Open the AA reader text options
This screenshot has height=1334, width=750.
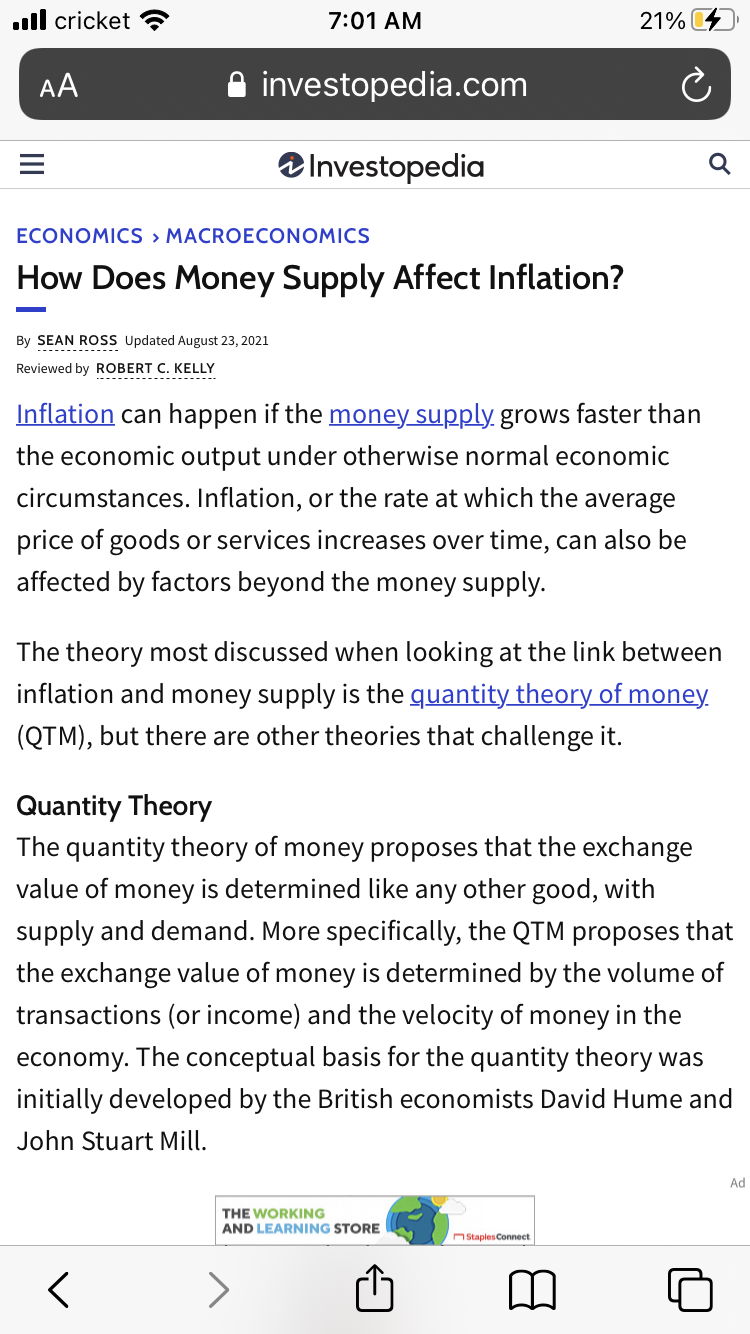(x=58, y=86)
